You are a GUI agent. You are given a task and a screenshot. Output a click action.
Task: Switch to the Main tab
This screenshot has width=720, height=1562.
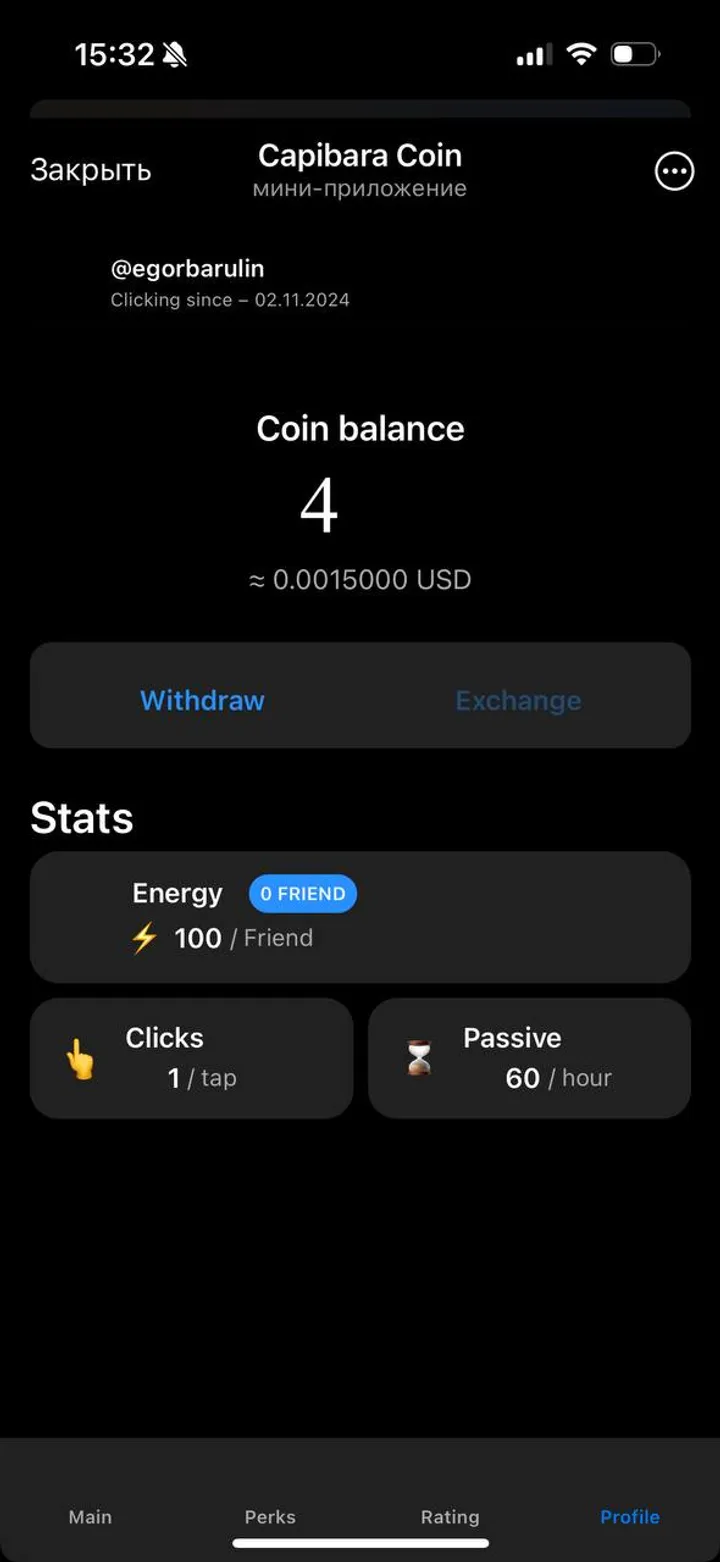click(89, 1517)
